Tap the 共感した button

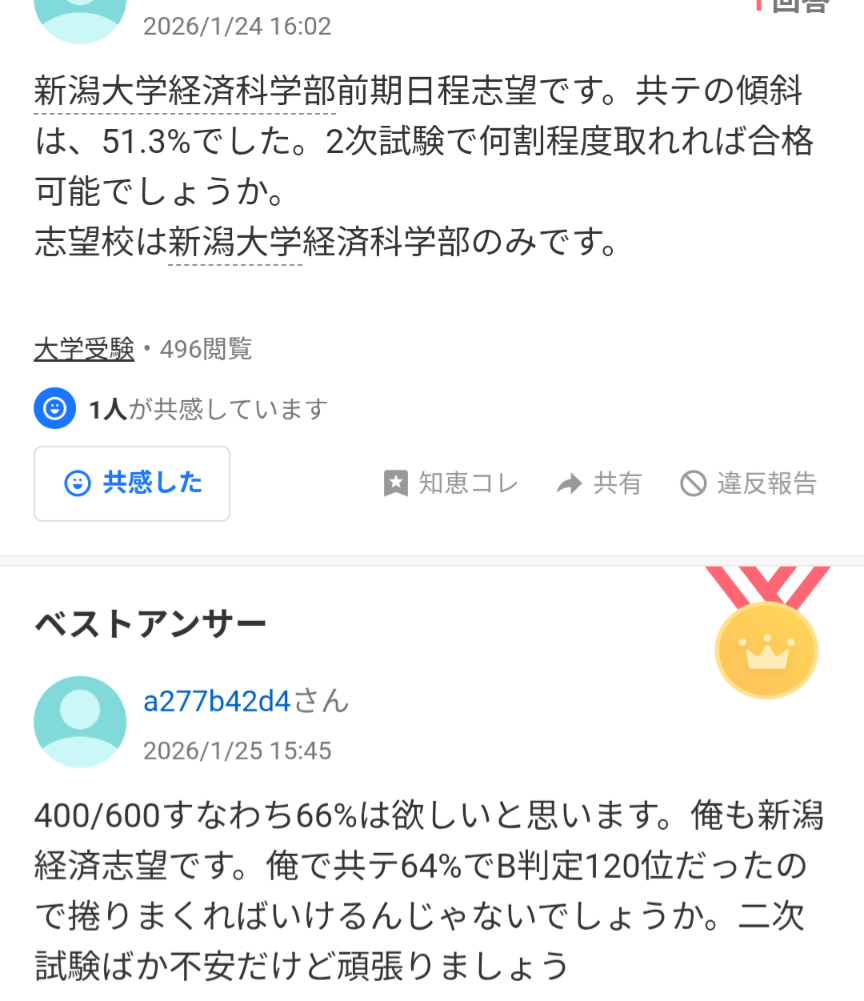point(132,484)
